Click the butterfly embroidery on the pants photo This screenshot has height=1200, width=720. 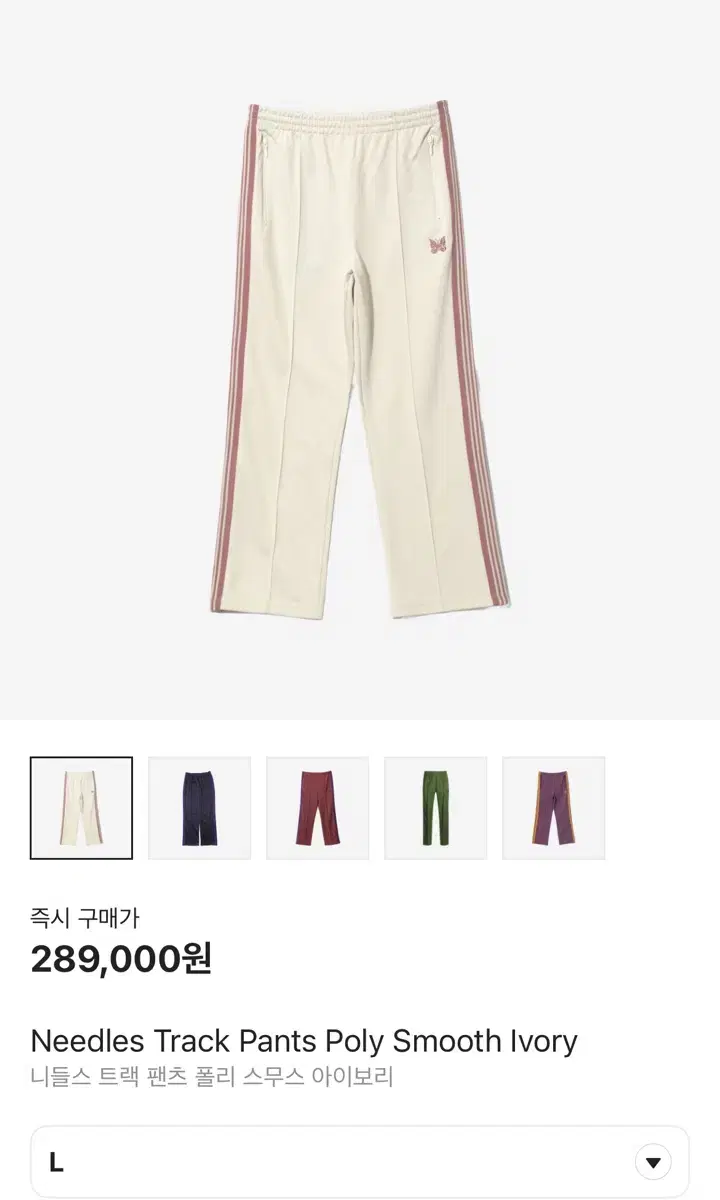coord(437,246)
